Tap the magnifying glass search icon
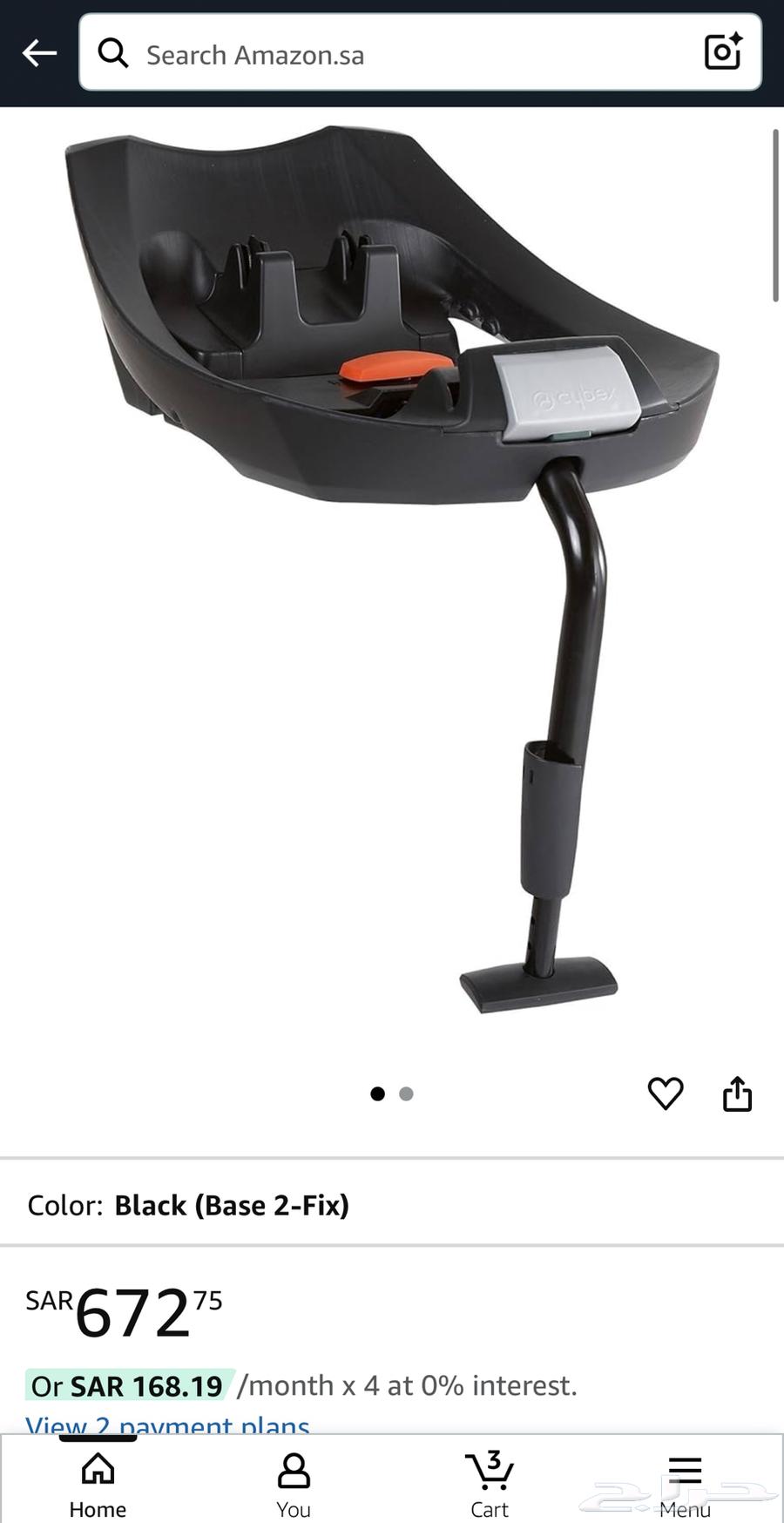The width and height of the screenshot is (784, 1523). click(x=113, y=53)
